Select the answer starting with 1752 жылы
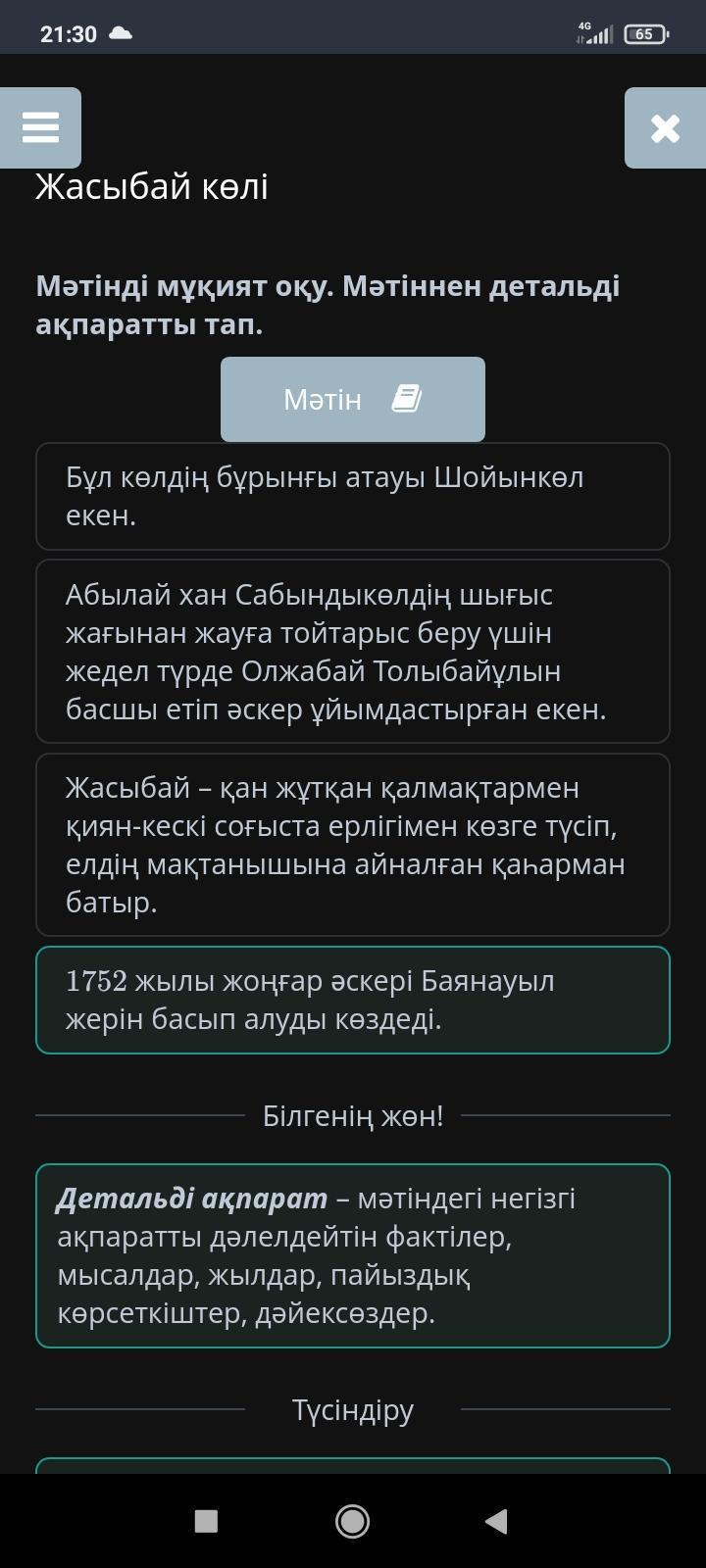706x1568 pixels. [352, 1000]
